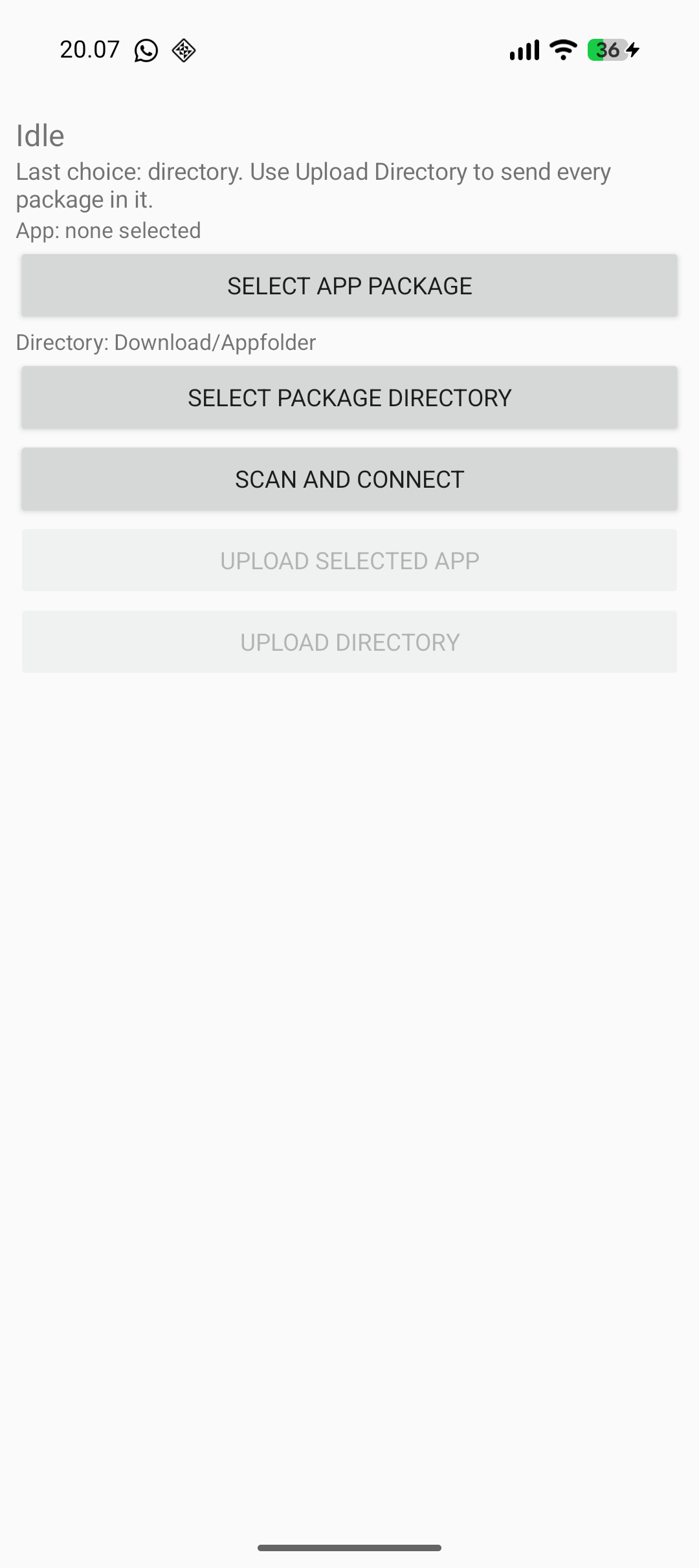This screenshot has width=699, height=1568.
Task: Tap Upload Selected App
Action: (349, 560)
